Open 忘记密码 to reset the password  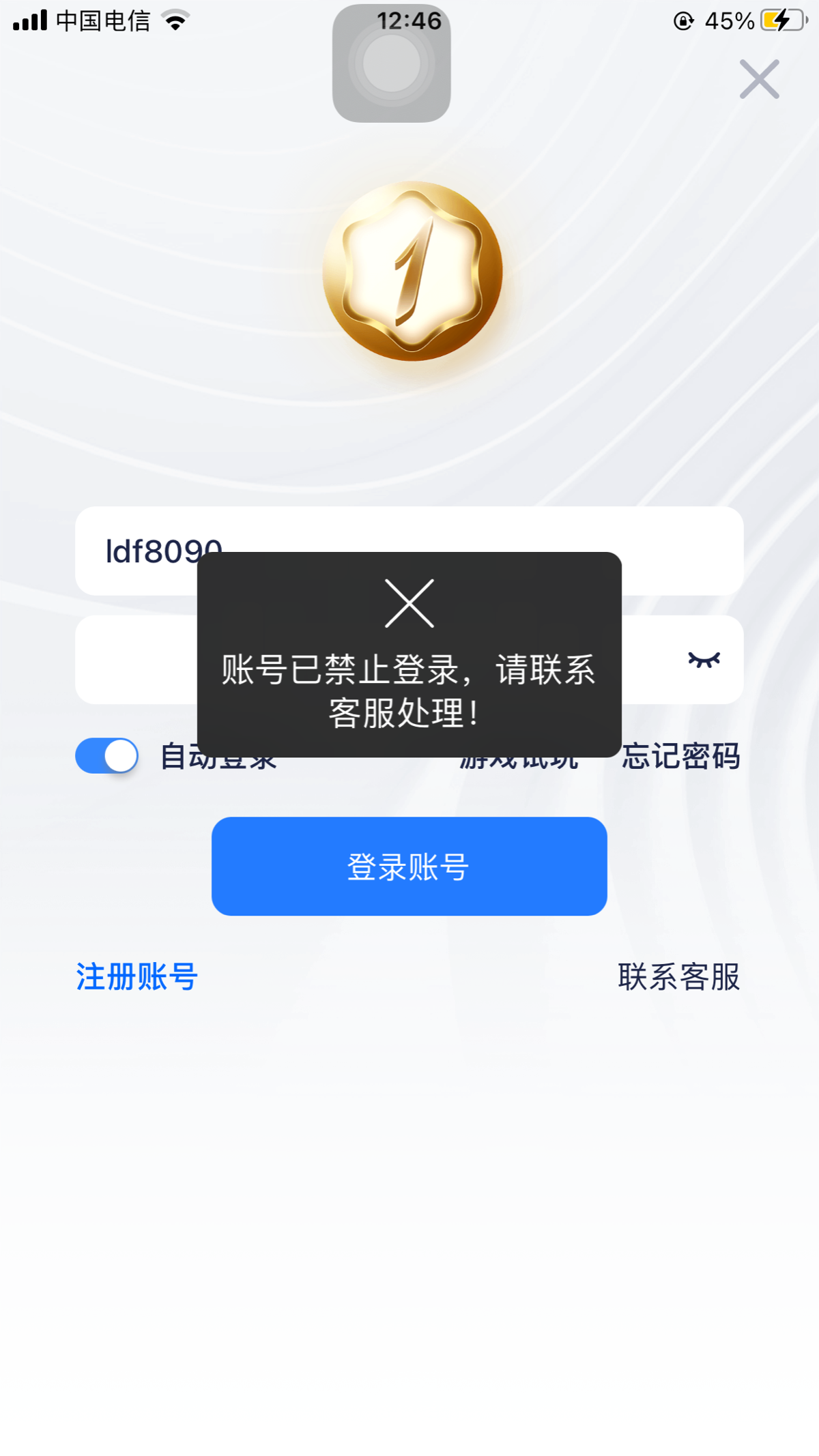tap(680, 756)
